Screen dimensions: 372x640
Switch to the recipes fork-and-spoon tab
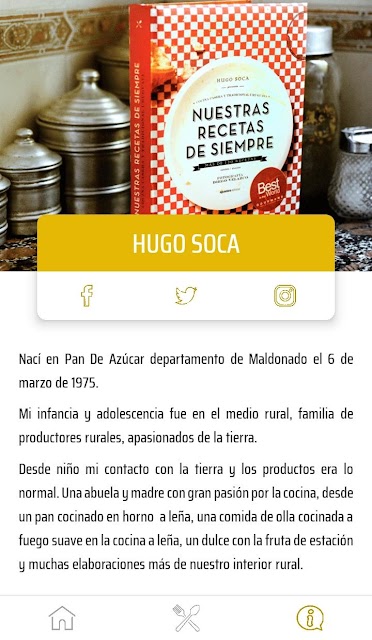point(186,618)
